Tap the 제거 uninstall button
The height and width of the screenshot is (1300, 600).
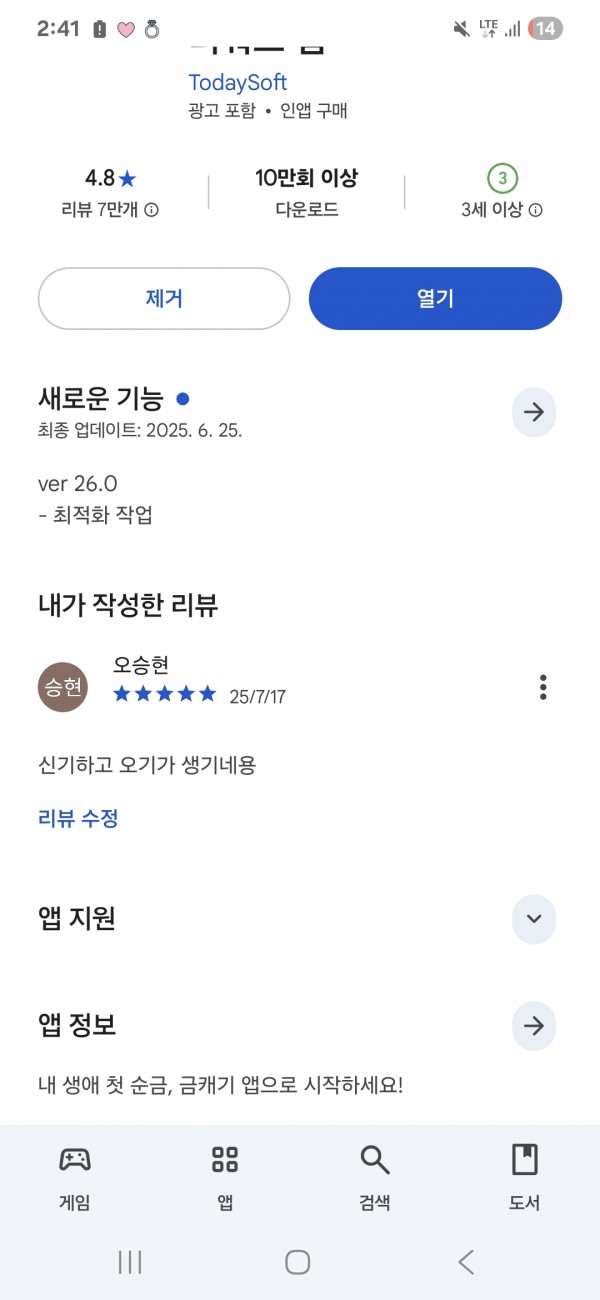tap(164, 298)
